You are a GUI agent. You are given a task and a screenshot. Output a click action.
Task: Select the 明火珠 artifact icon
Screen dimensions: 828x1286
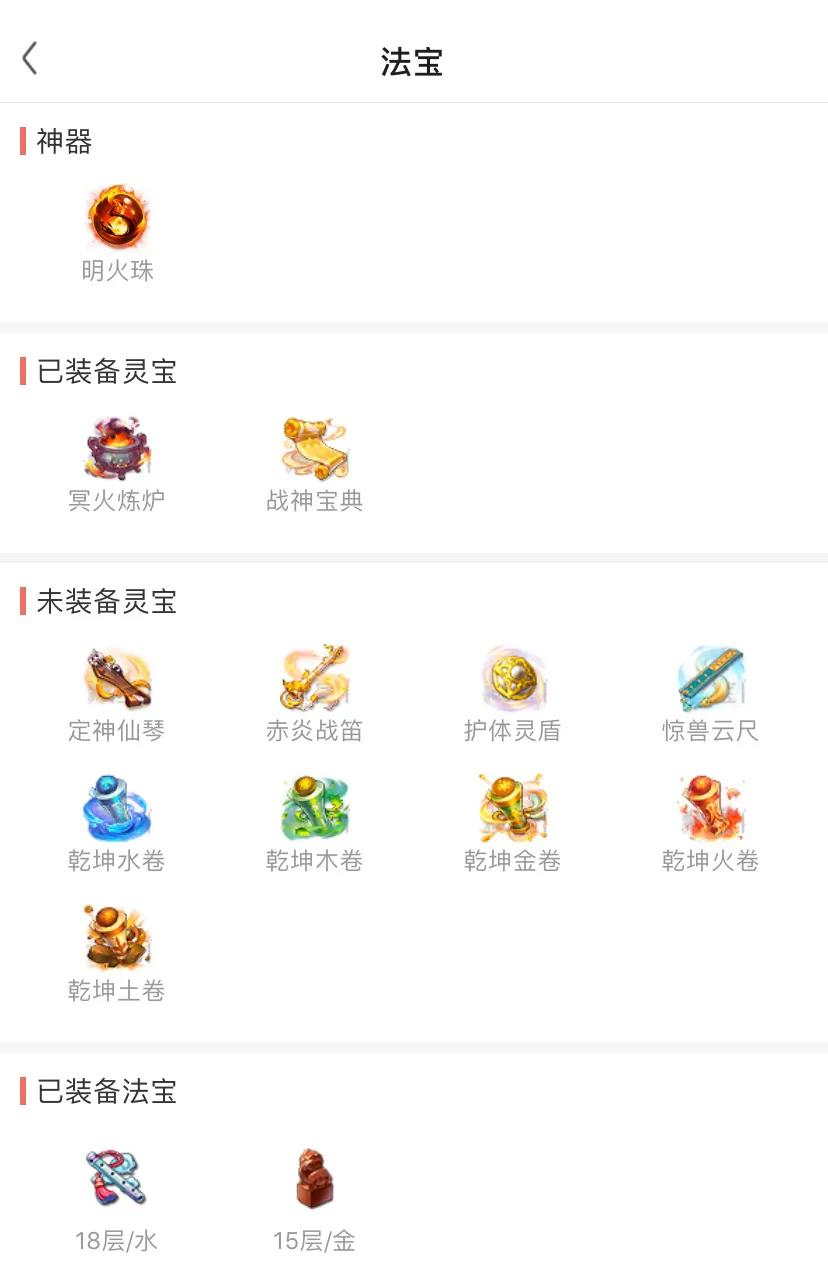pos(117,218)
